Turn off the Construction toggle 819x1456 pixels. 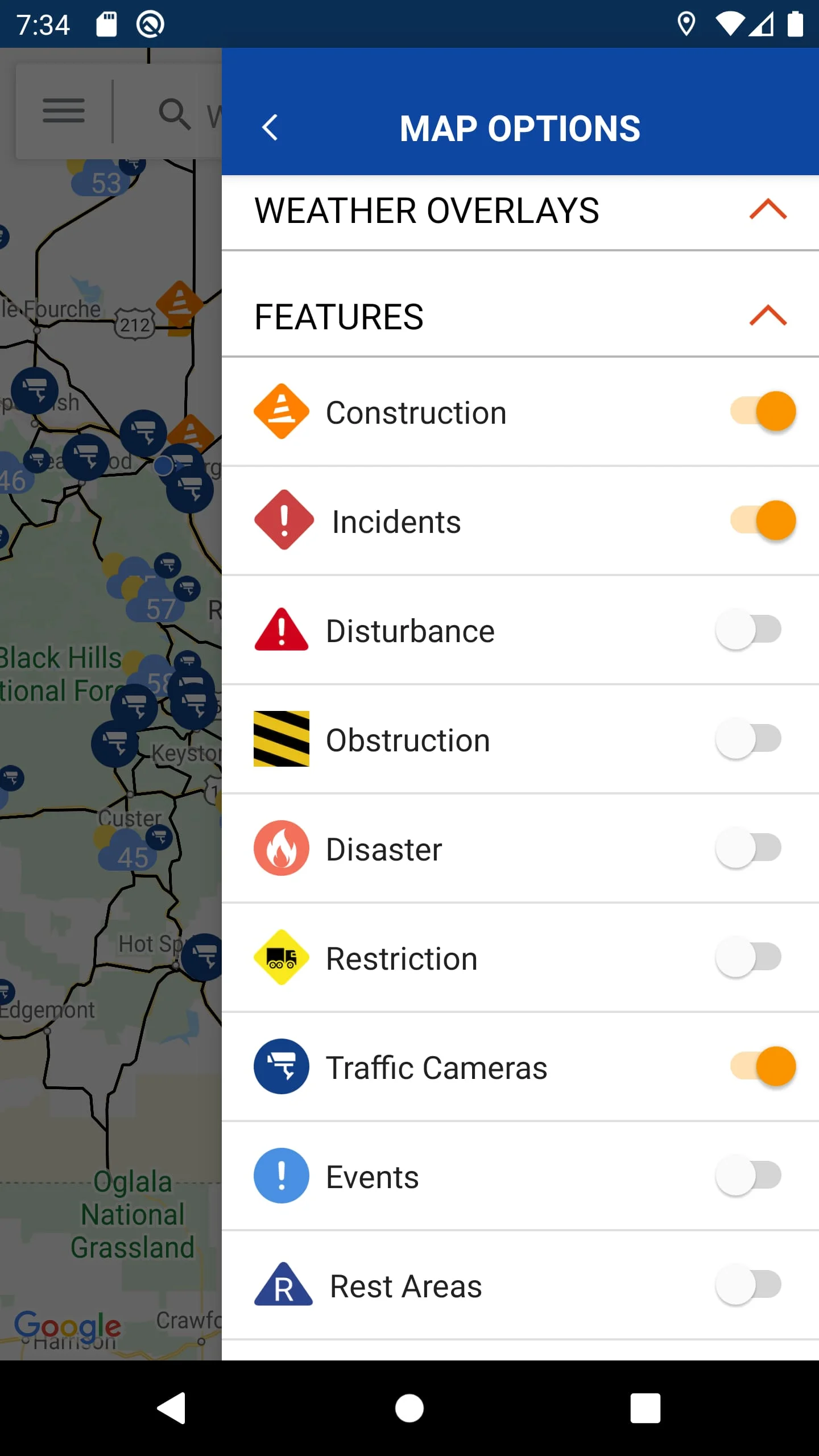pos(763,411)
